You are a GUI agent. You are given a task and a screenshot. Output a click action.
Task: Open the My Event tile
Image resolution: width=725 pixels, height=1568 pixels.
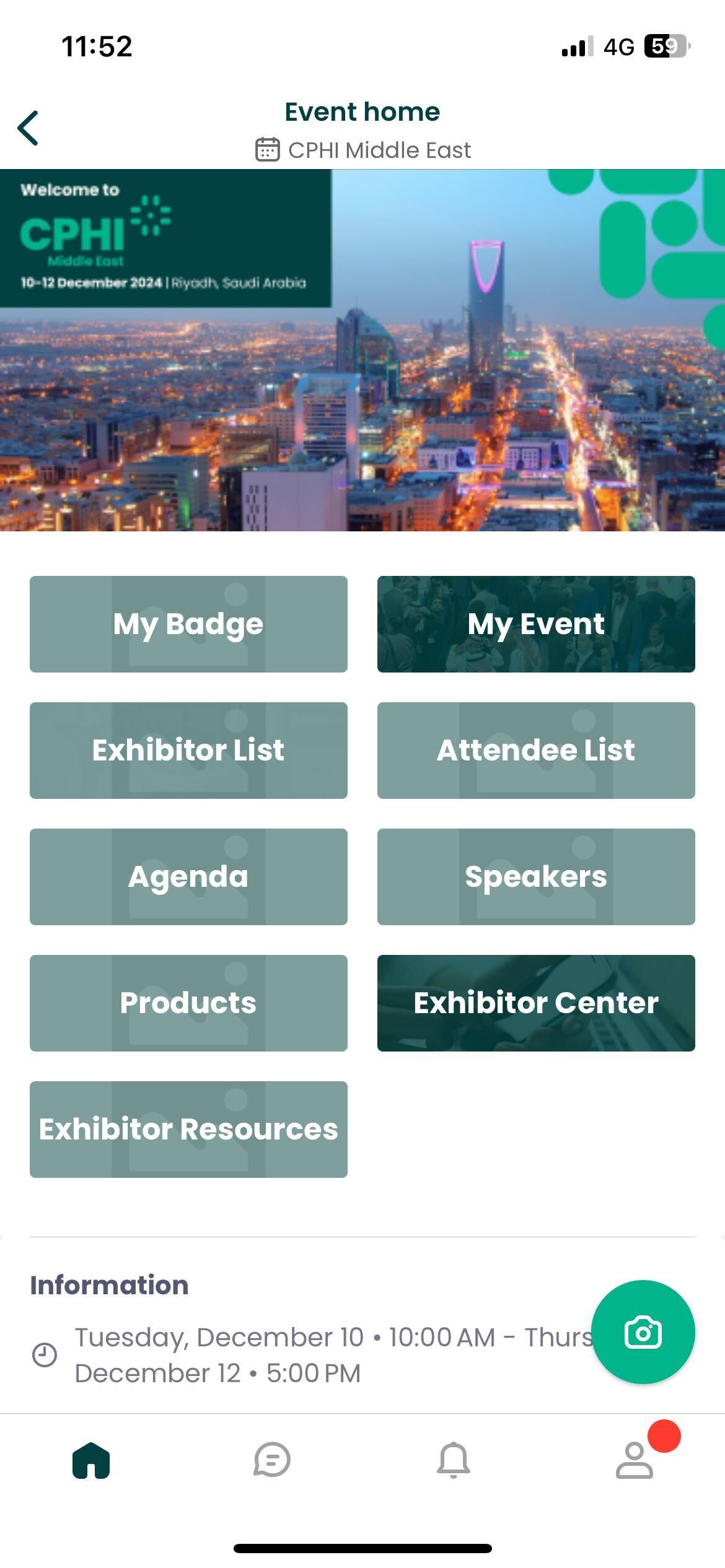(536, 624)
